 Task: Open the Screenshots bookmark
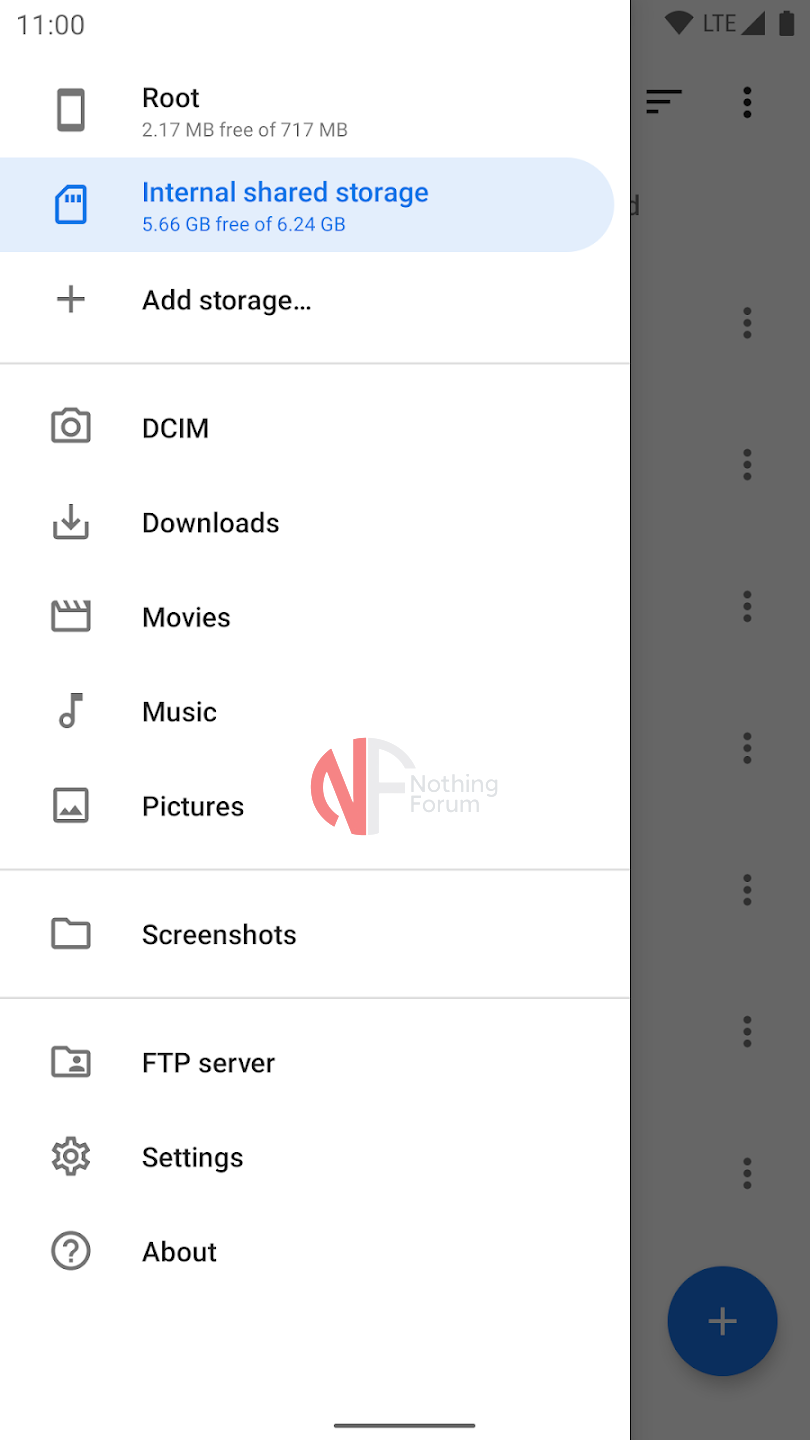[219, 934]
